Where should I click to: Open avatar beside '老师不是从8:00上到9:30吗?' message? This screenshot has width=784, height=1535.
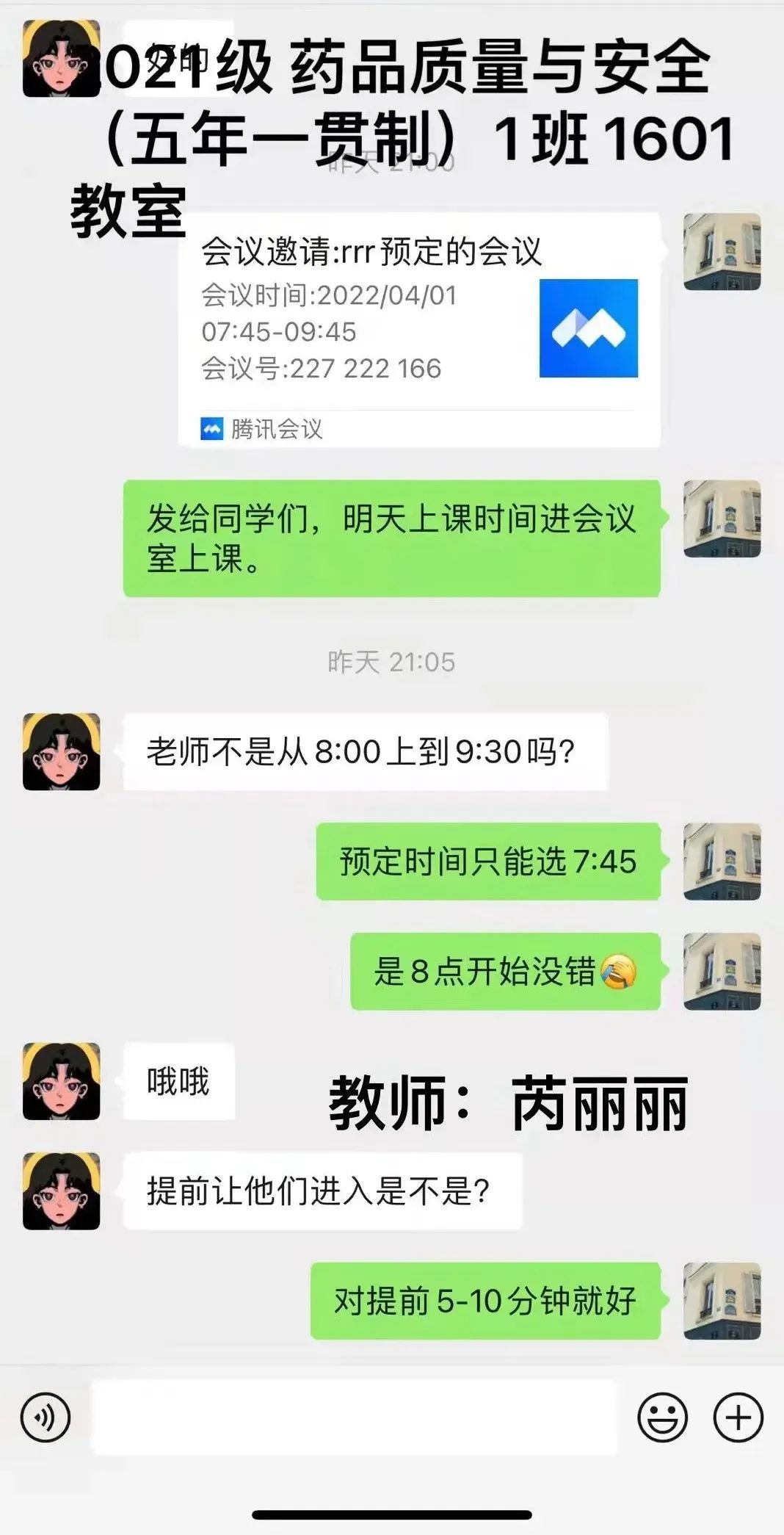pyautogui.click(x=61, y=751)
